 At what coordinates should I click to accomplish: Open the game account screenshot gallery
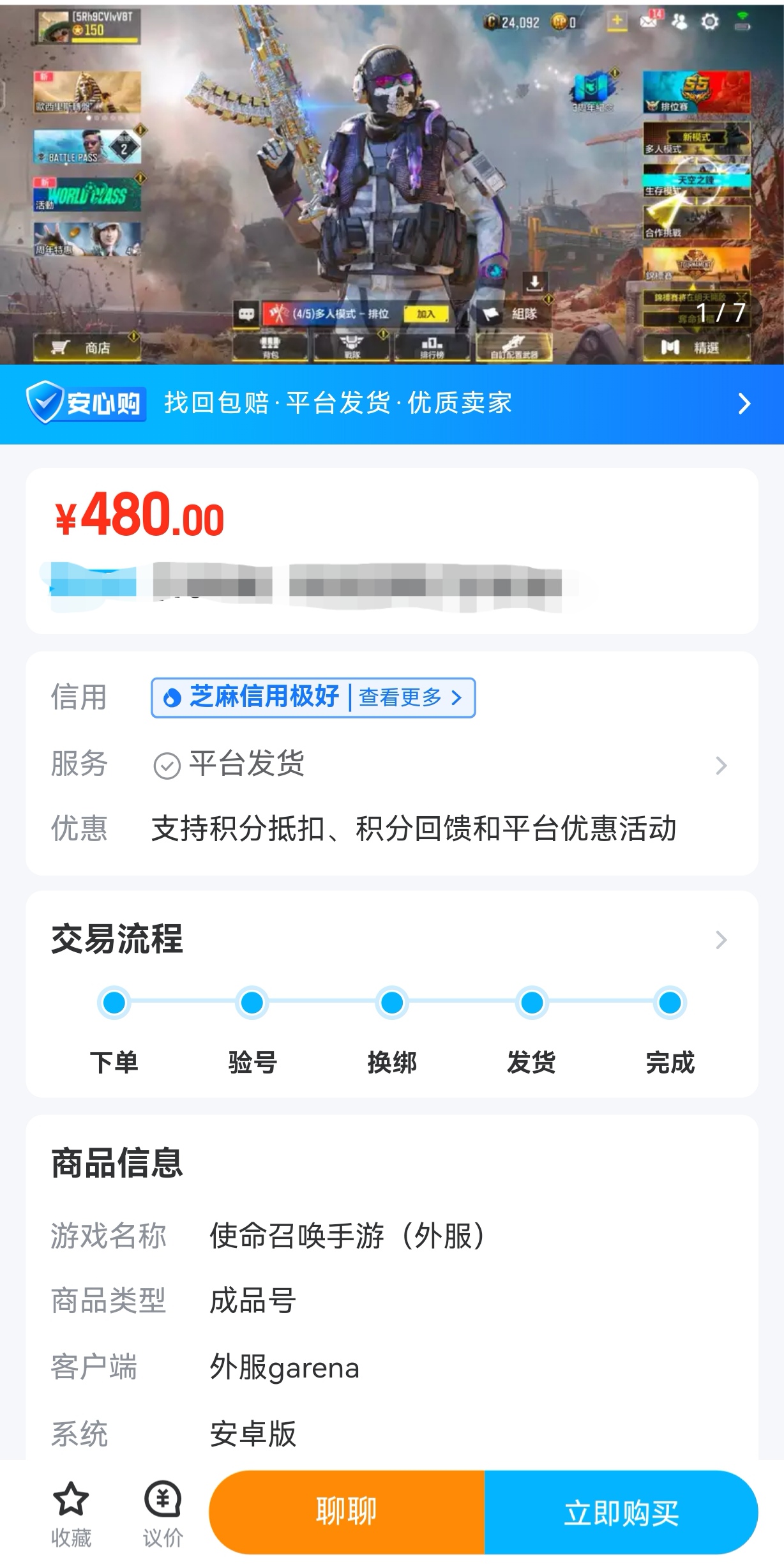tap(392, 184)
